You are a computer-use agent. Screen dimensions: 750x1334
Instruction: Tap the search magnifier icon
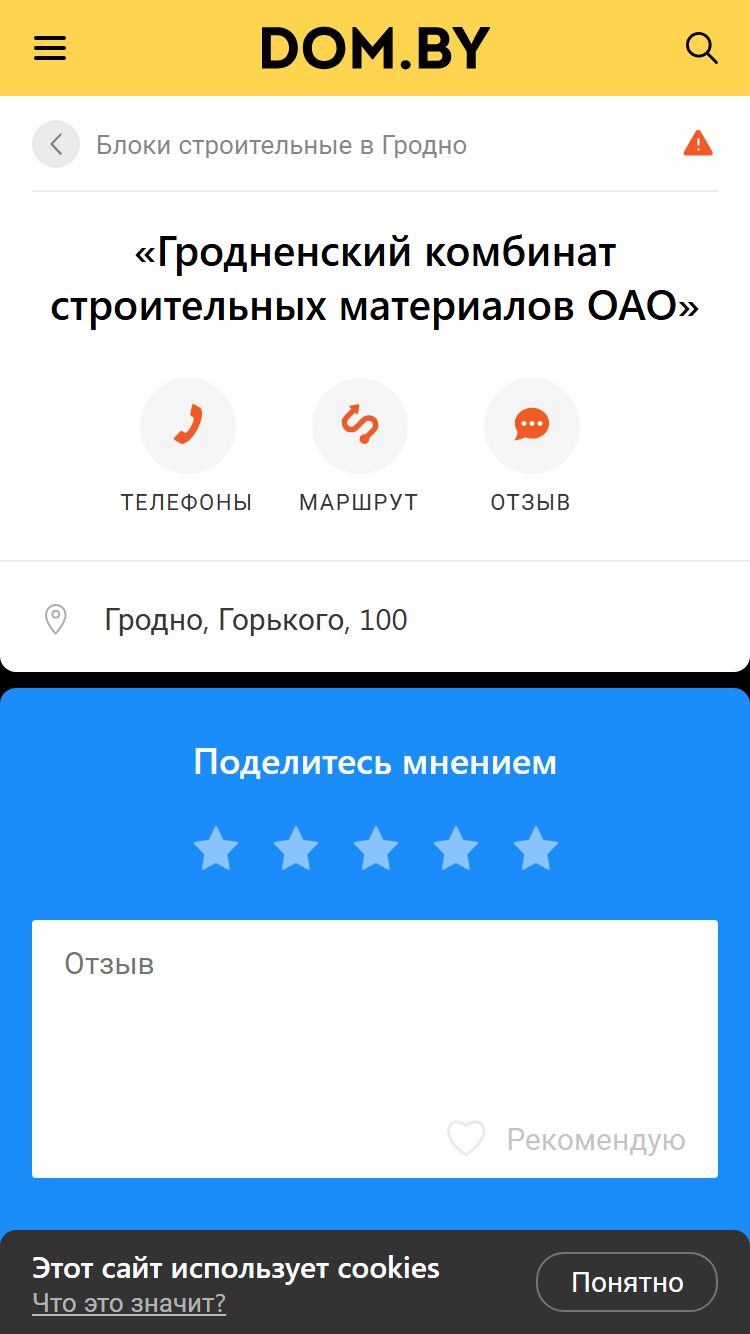point(701,48)
